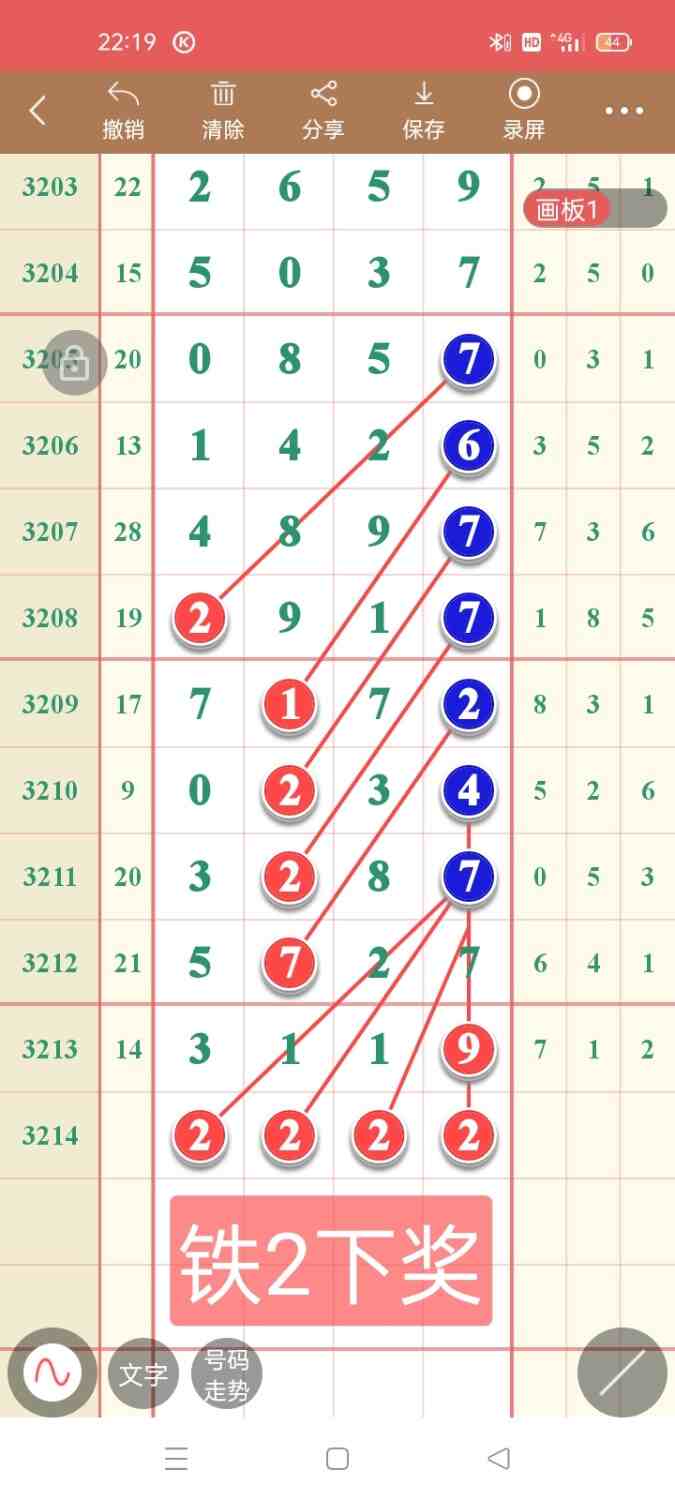Screen dimensions: 675x1500
Task: Choose the curve drawing tool
Action: click(52, 1373)
